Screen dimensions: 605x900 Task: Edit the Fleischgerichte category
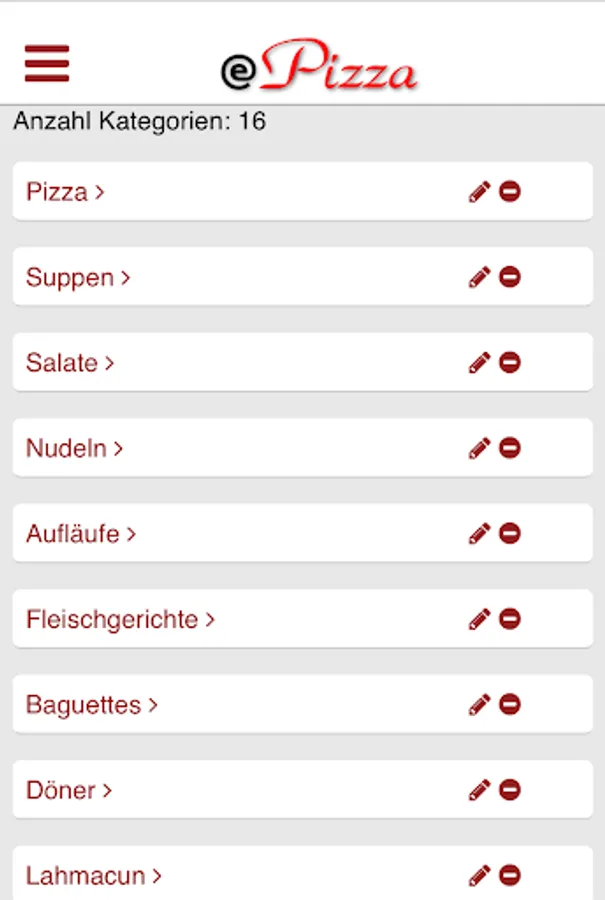point(480,619)
